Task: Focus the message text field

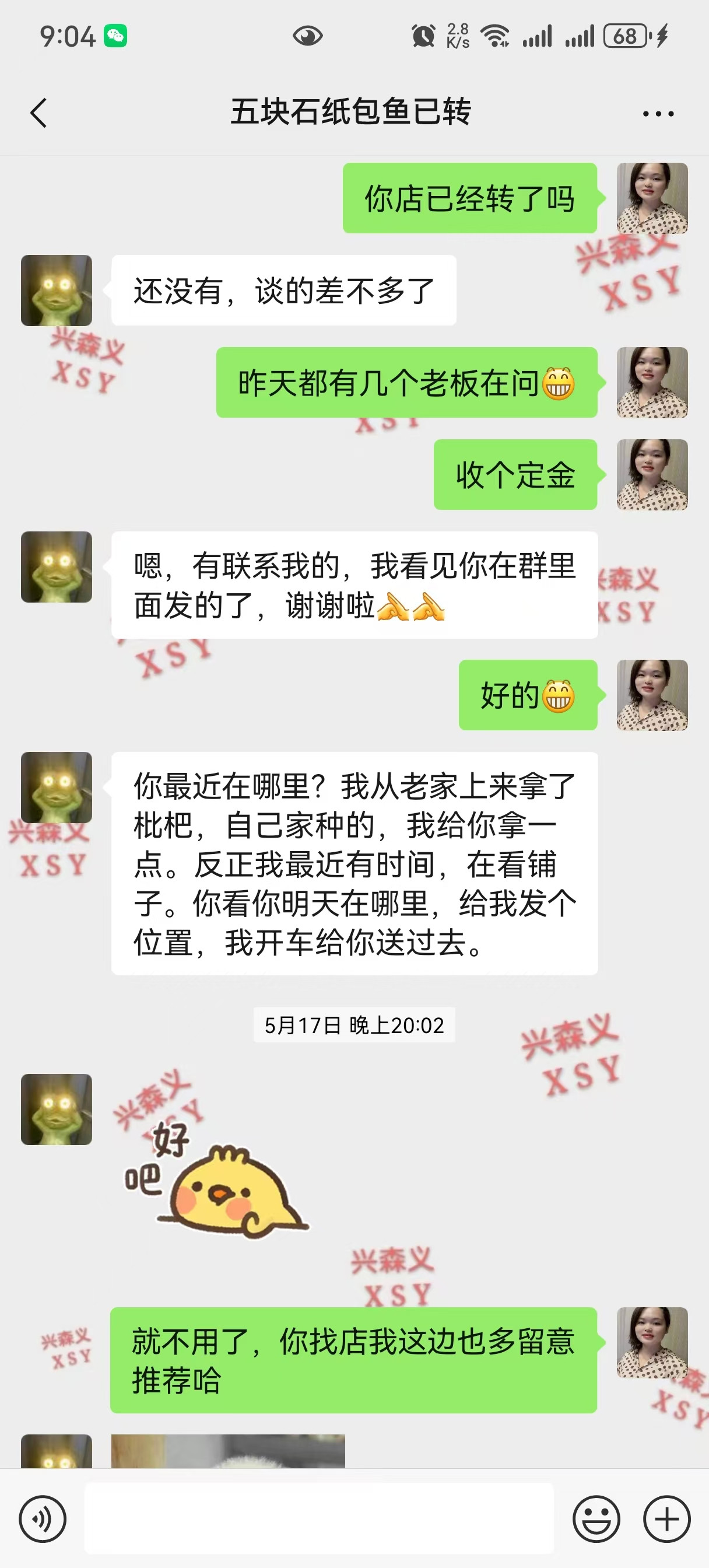Action: pyautogui.click(x=319, y=1518)
